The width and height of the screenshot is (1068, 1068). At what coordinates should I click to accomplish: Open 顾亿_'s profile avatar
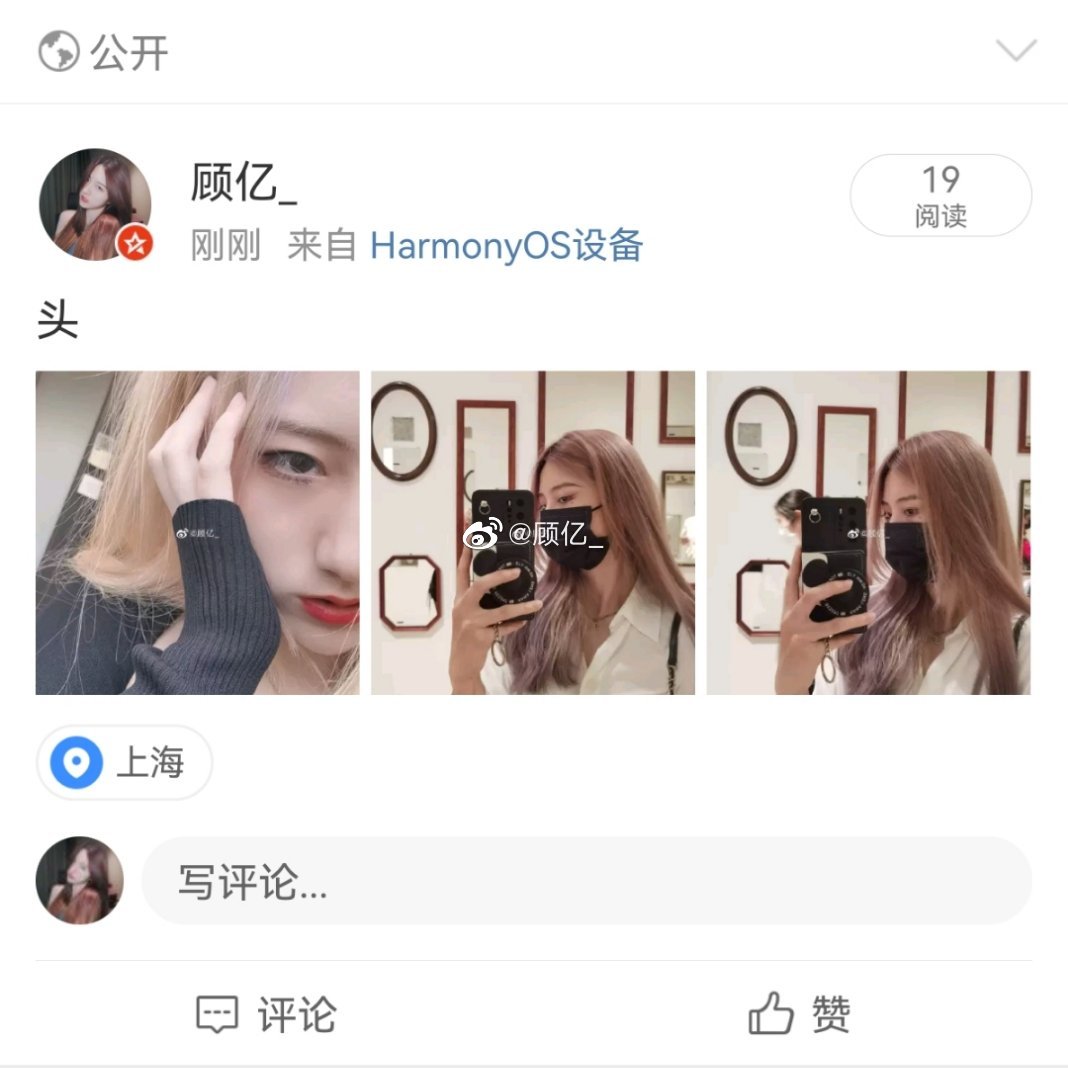(95, 205)
